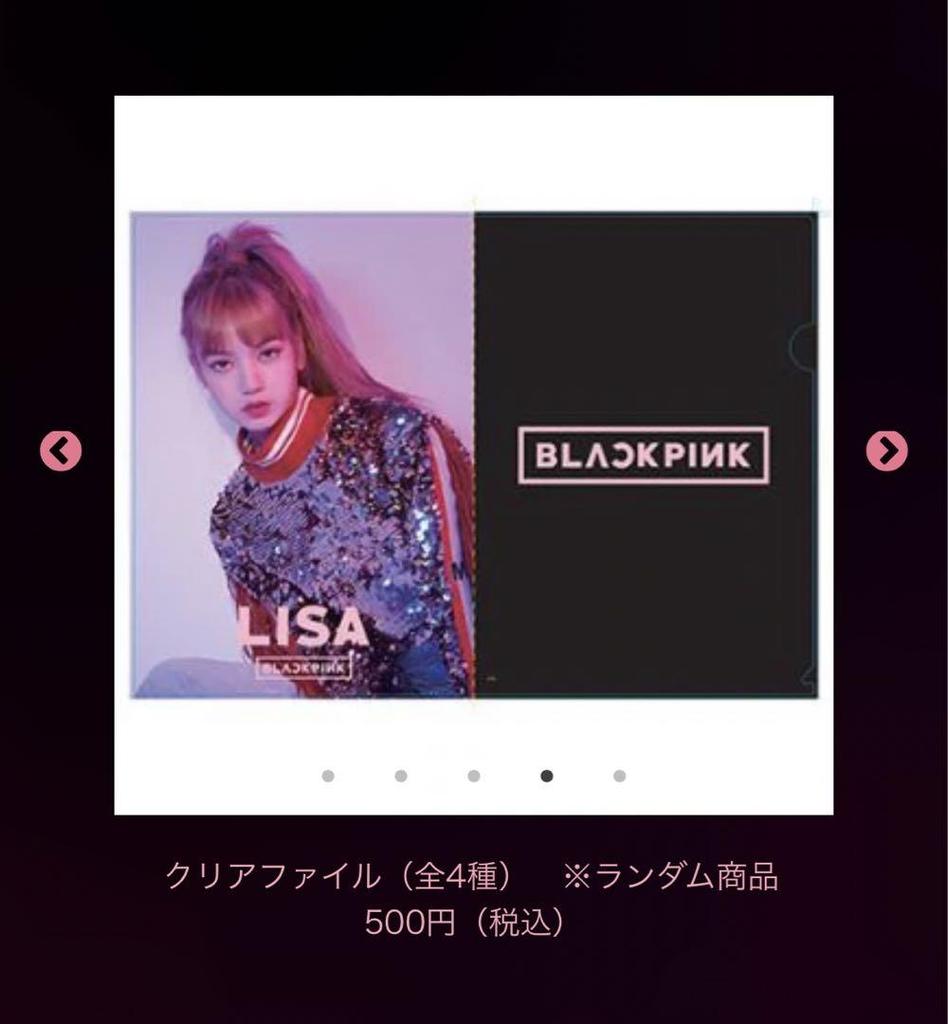Jump to the second carousel dot

pyautogui.click(x=401, y=775)
